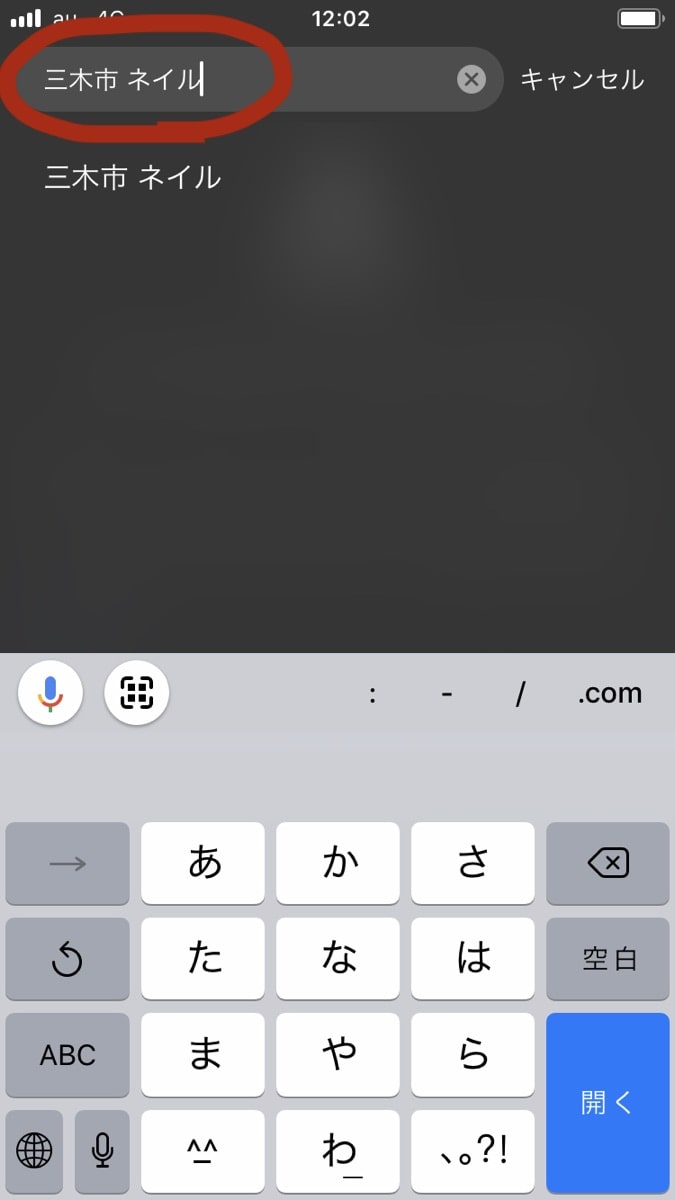This screenshot has height=1200, width=675.
Task: Insert the slash character shortcut
Action: 520,693
